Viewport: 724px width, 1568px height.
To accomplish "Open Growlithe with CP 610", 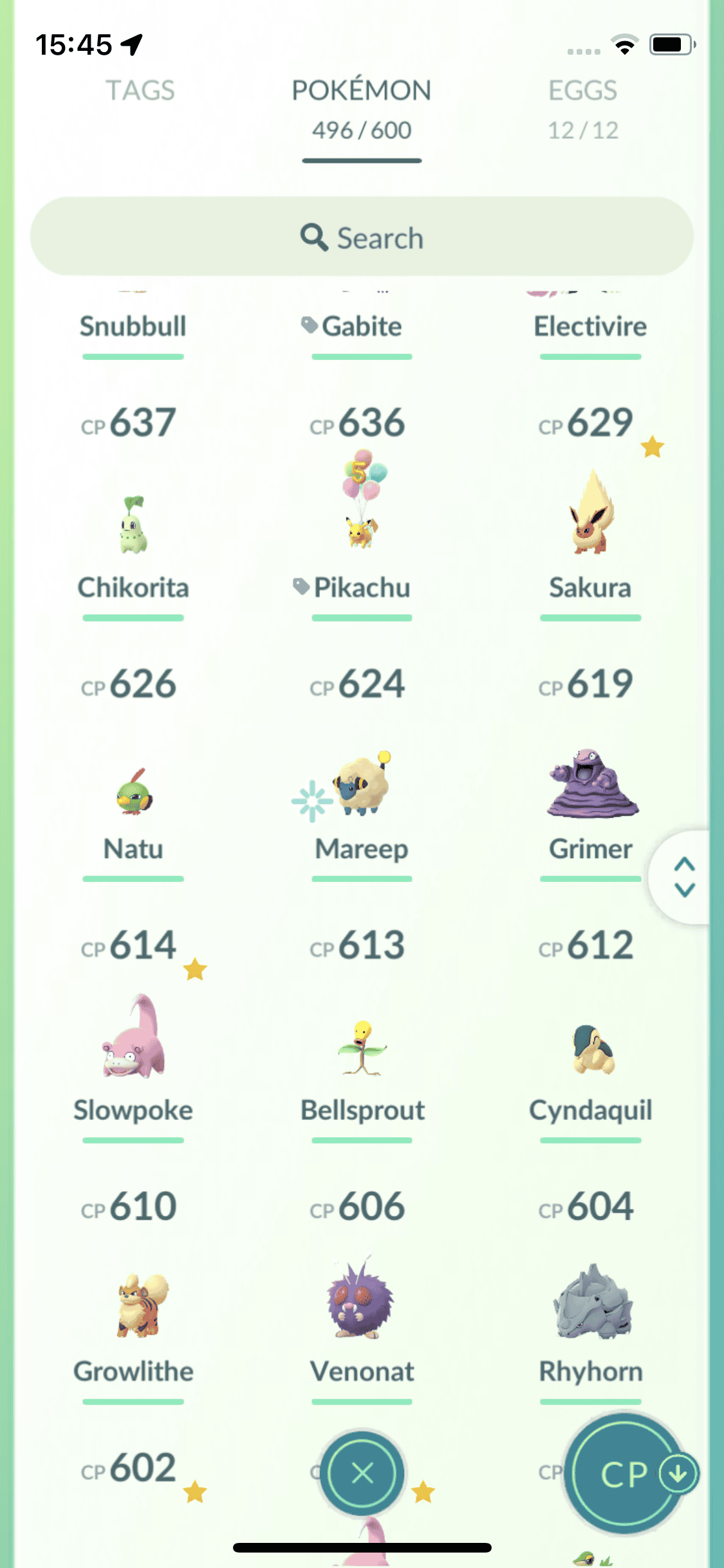I will coord(133,1307).
